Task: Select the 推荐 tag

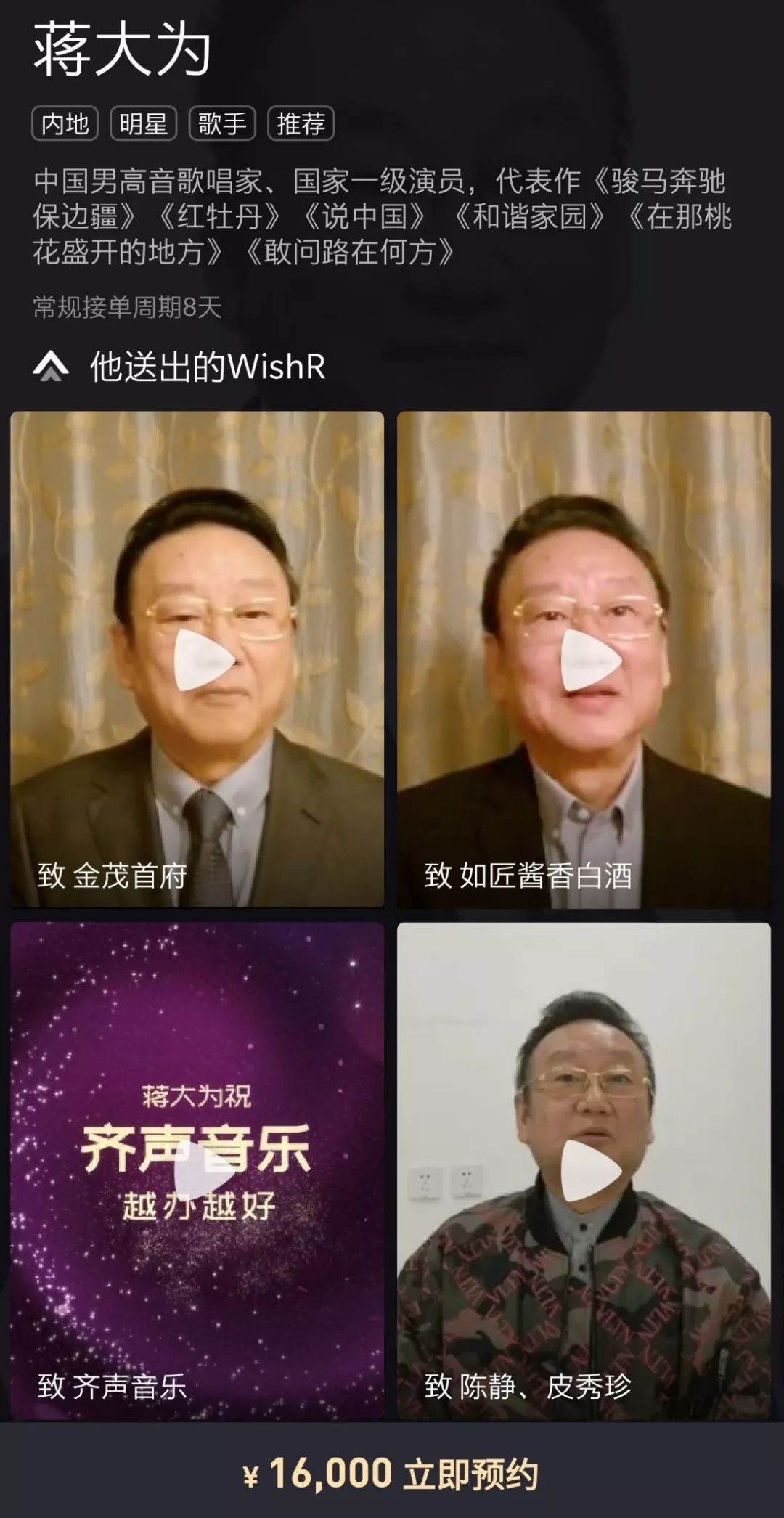Action: 301,123
